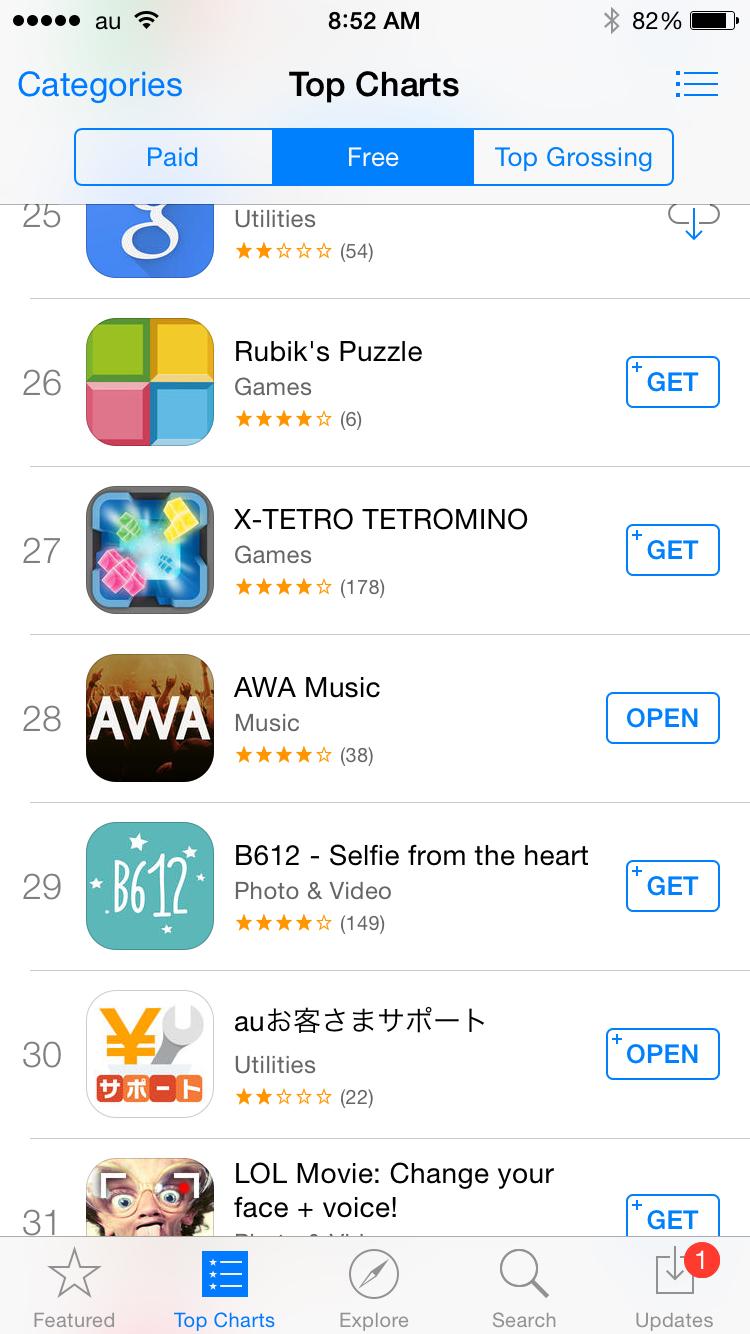Download the Google app via cloud icon
Viewport: 750px width, 1334px height.
pyautogui.click(x=693, y=220)
